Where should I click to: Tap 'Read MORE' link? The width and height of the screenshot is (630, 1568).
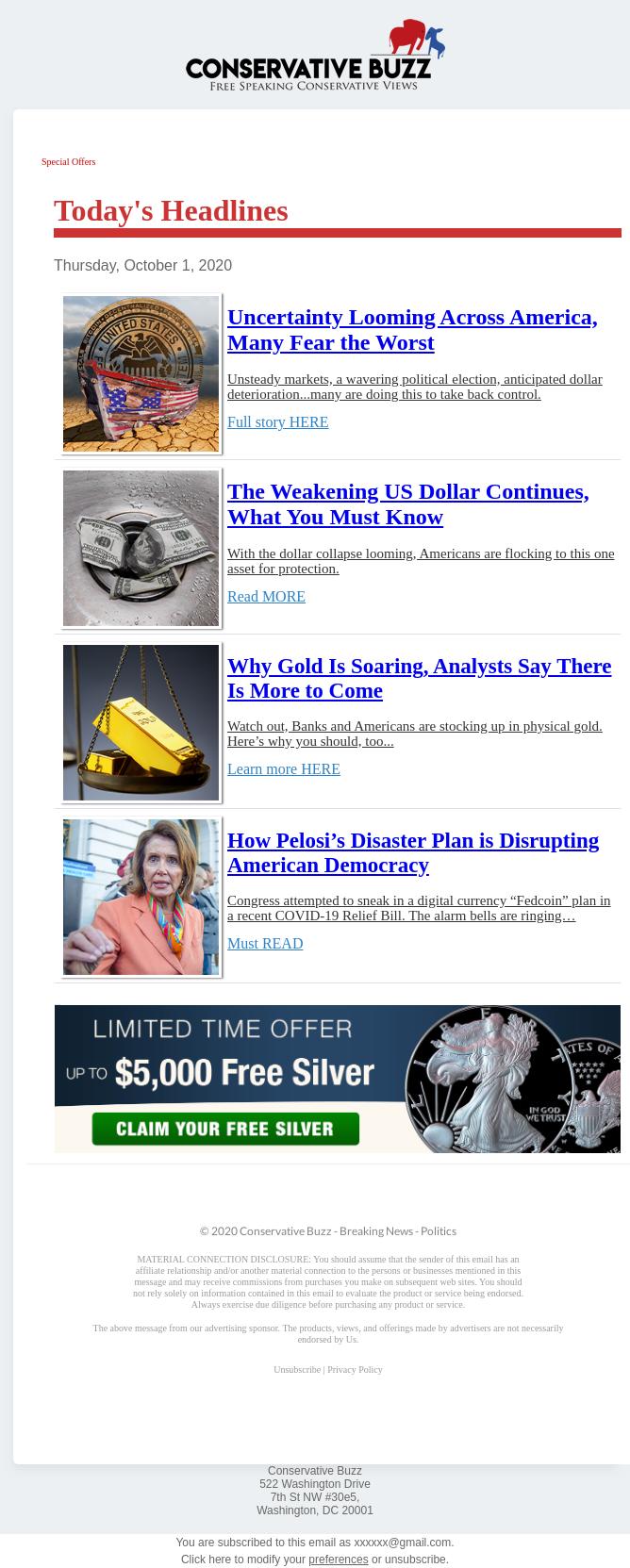[x=266, y=597]
